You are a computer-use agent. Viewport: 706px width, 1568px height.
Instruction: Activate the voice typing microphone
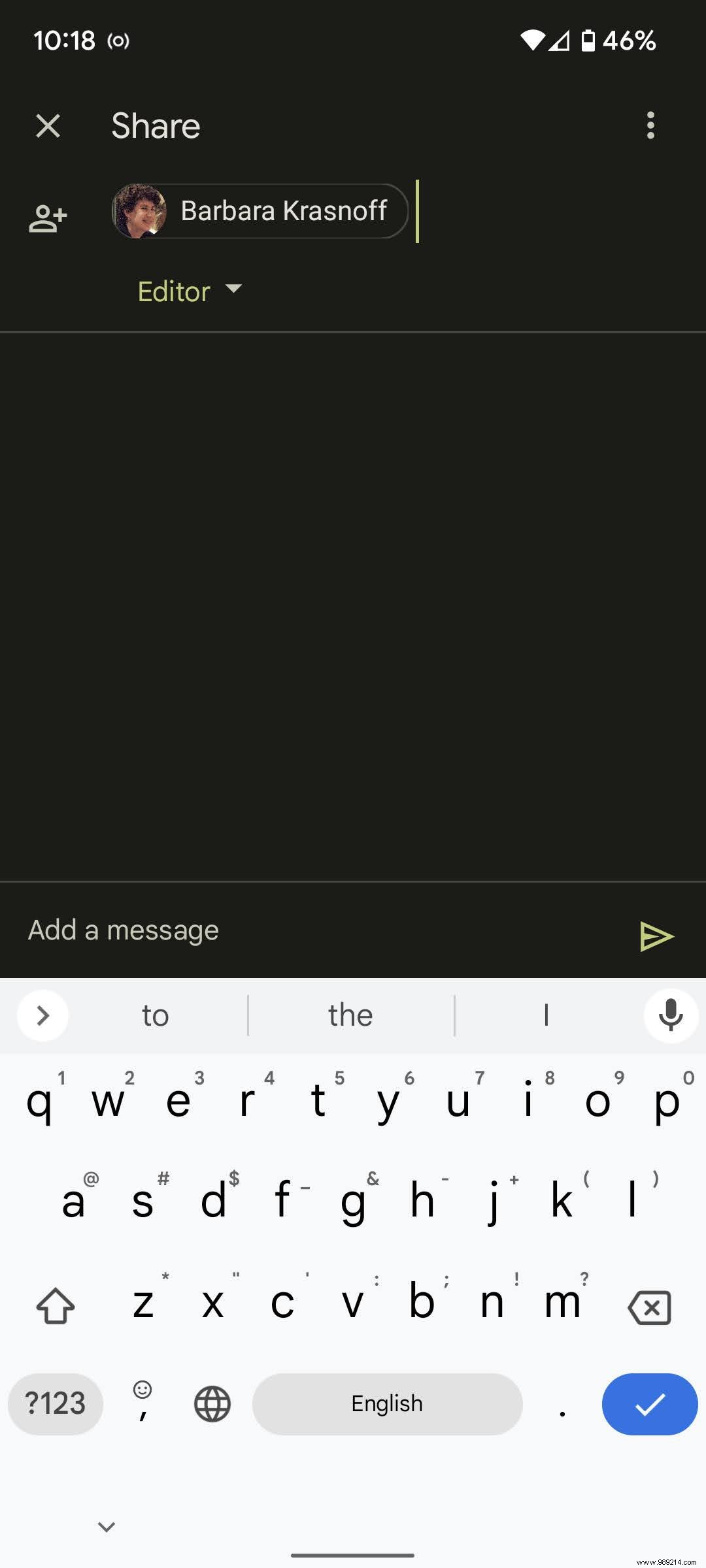coord(671,1015)
